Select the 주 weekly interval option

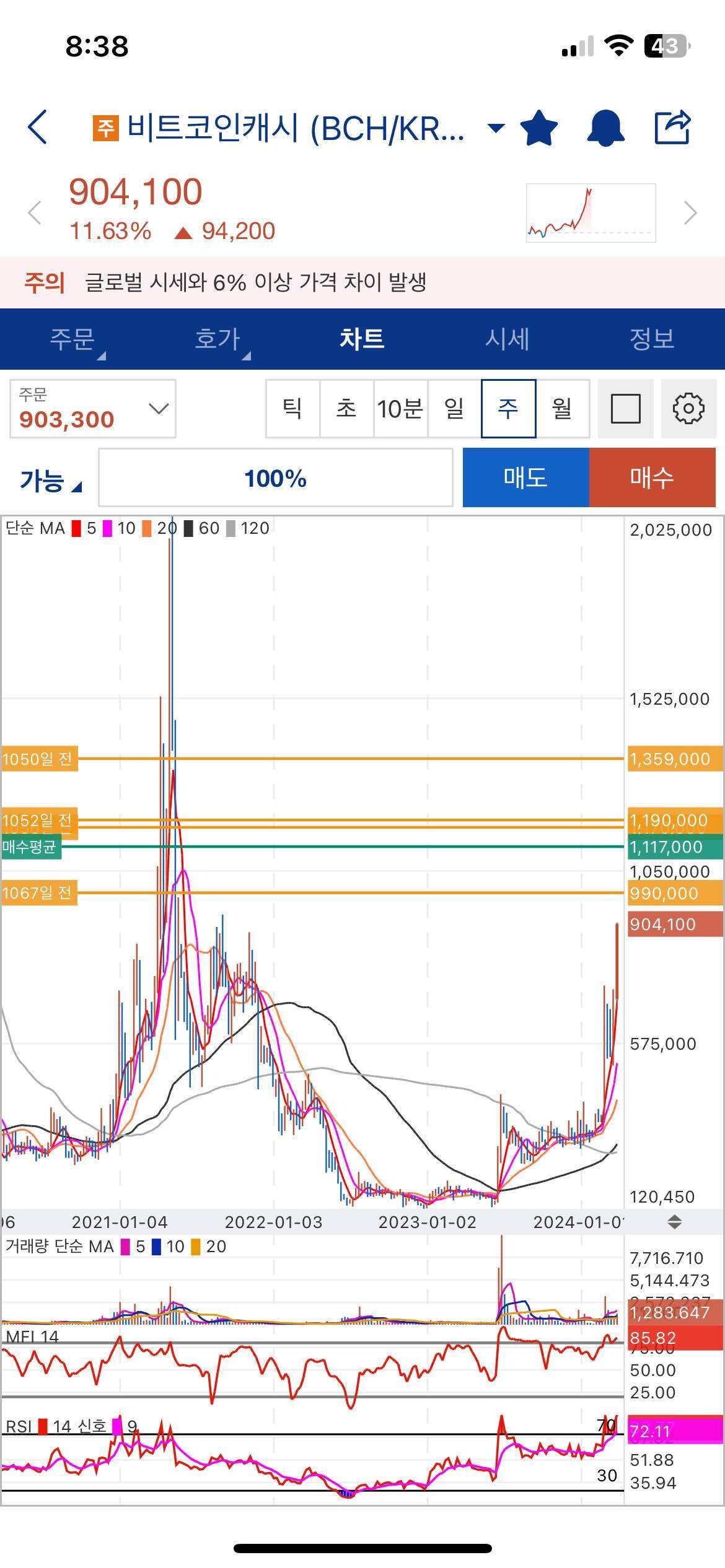click(508, 408)
